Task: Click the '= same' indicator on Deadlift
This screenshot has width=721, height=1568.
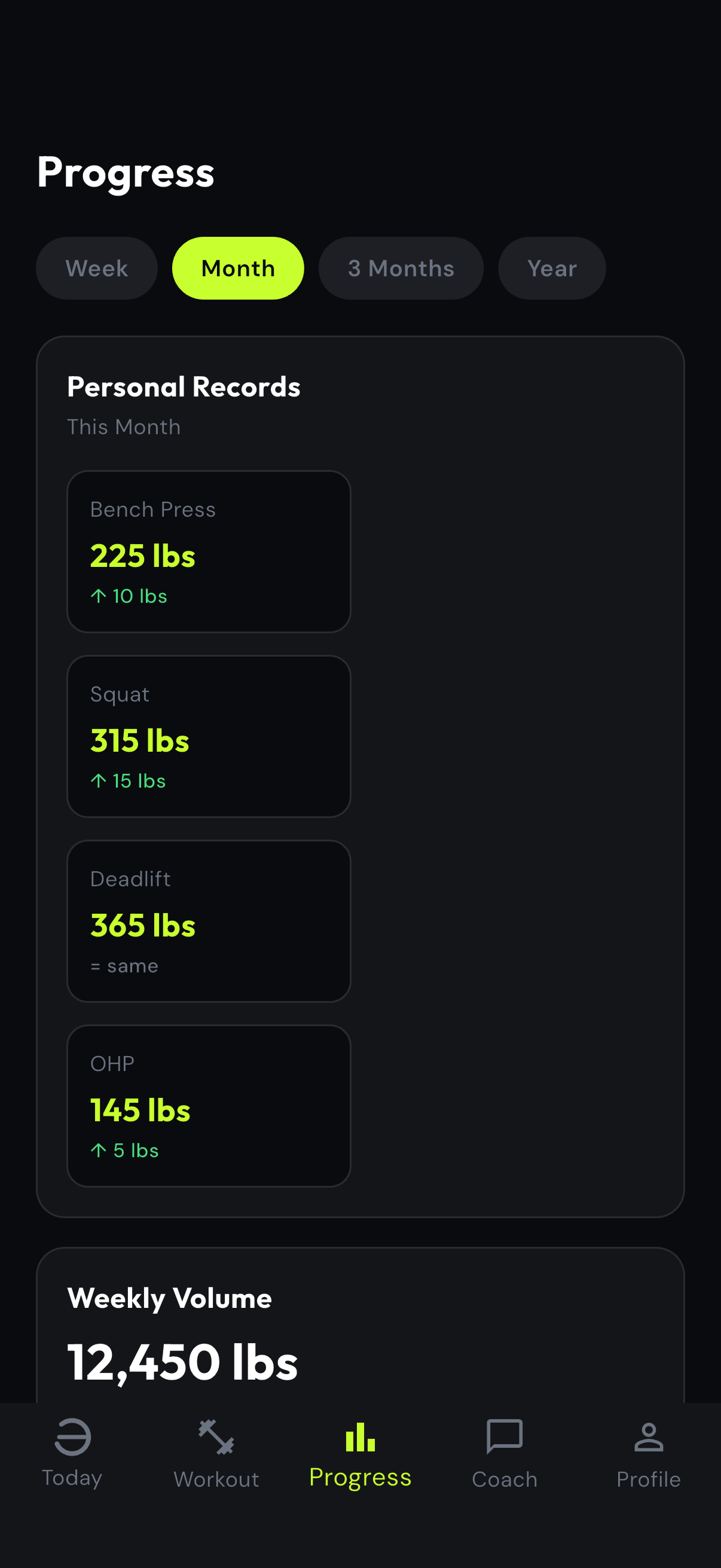Action: point(124,965)
